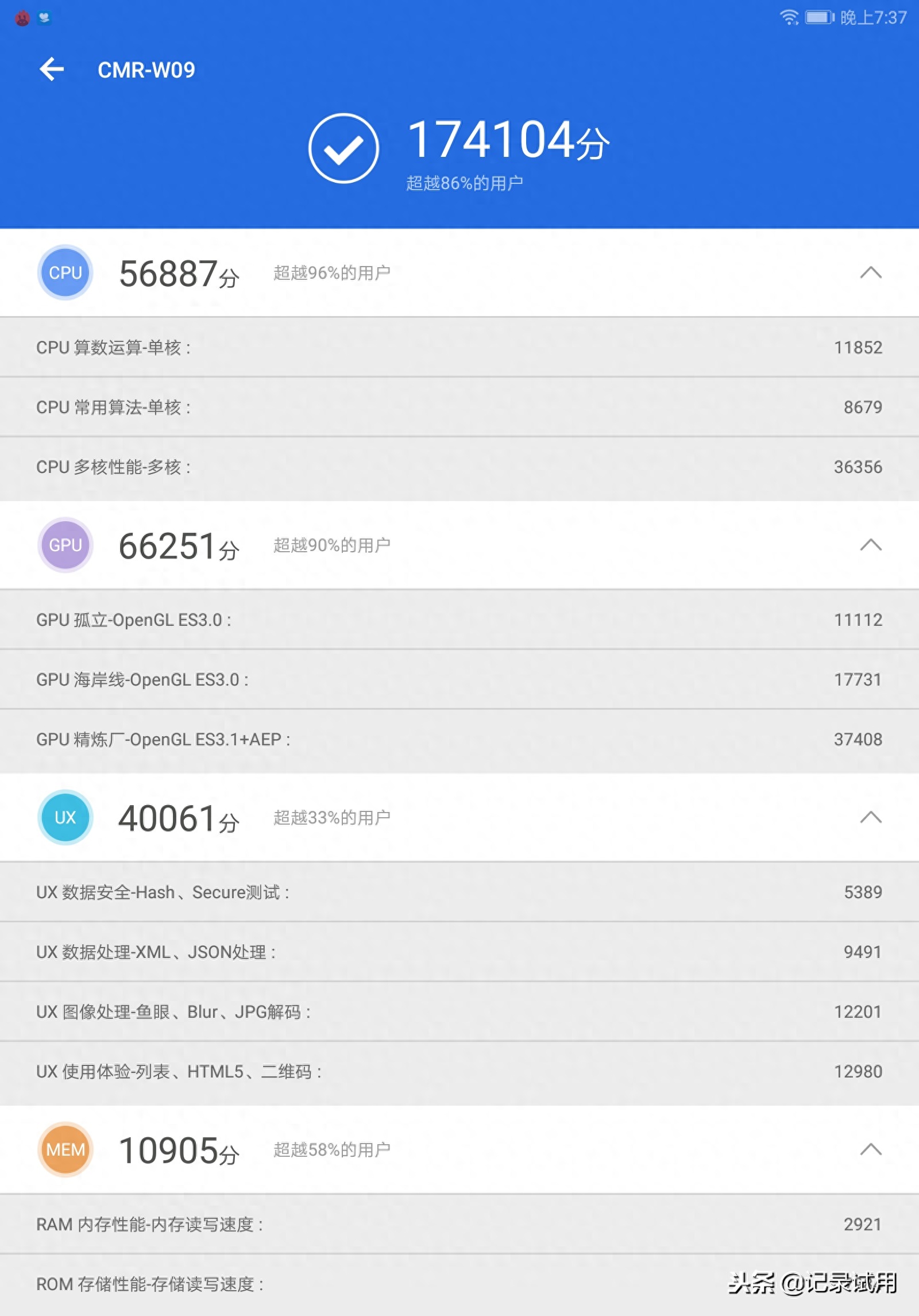Collapse the UX score section
Screen dimensions: 919x1316
click(871, 817)
